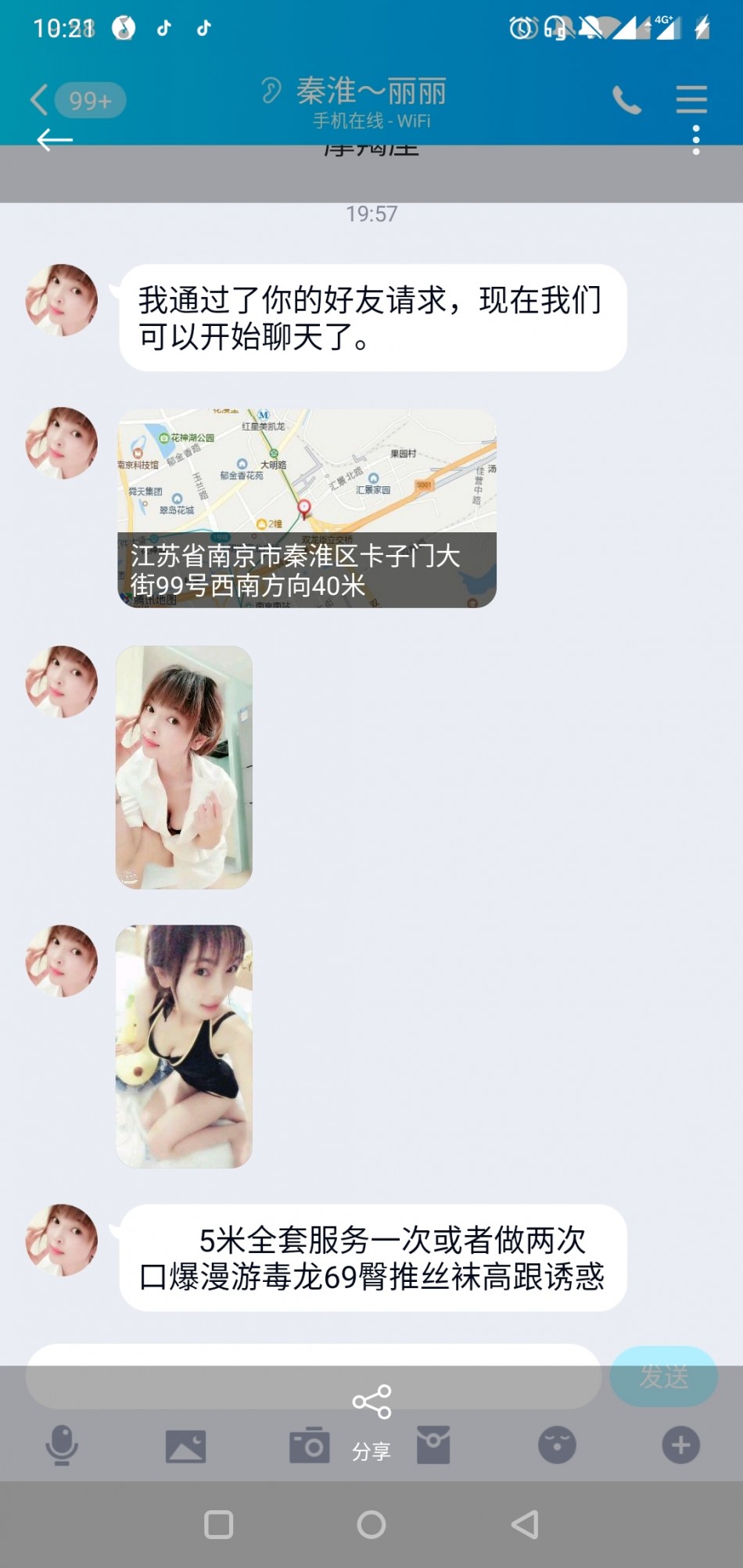Tap the 发送 send button

click(x=663, y=1376)
